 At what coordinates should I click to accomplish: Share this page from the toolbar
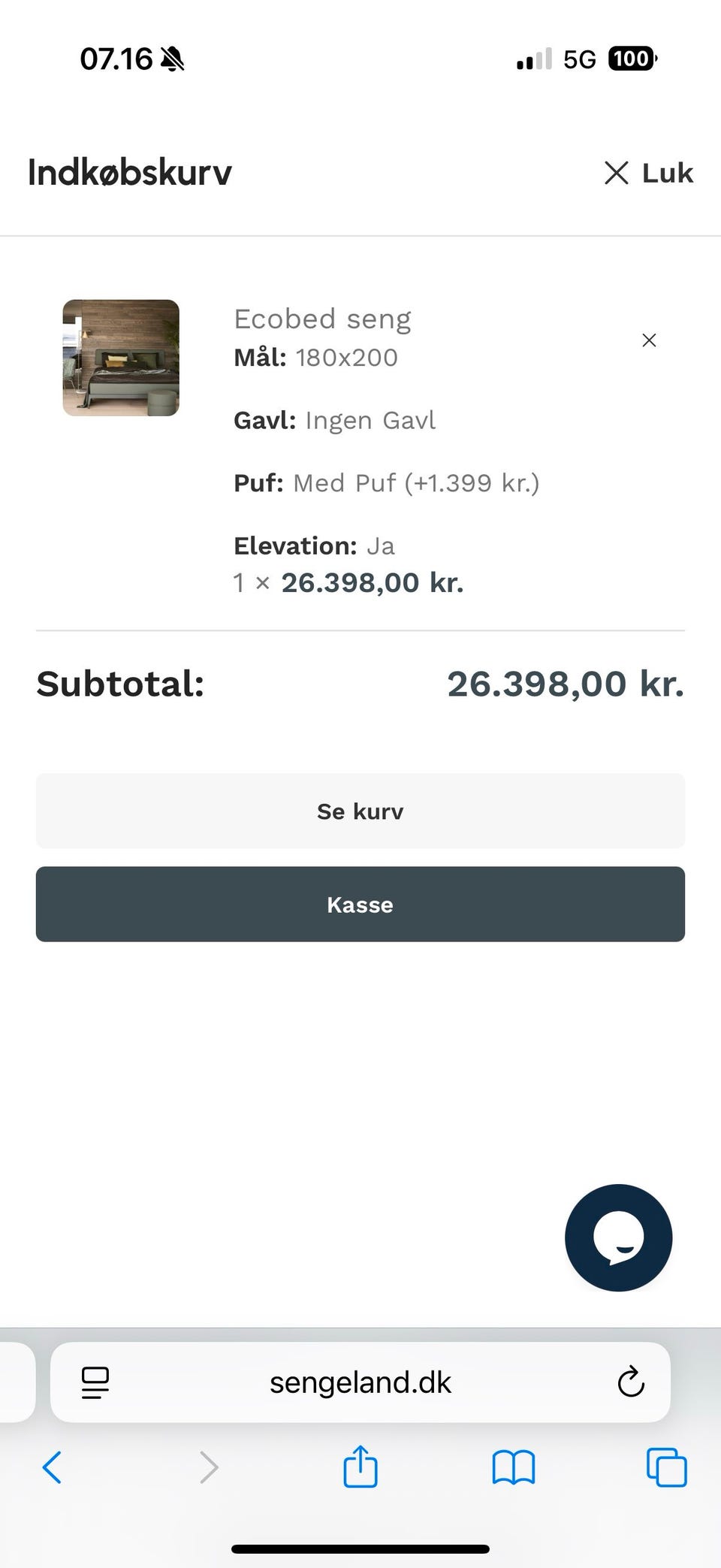360,1467
